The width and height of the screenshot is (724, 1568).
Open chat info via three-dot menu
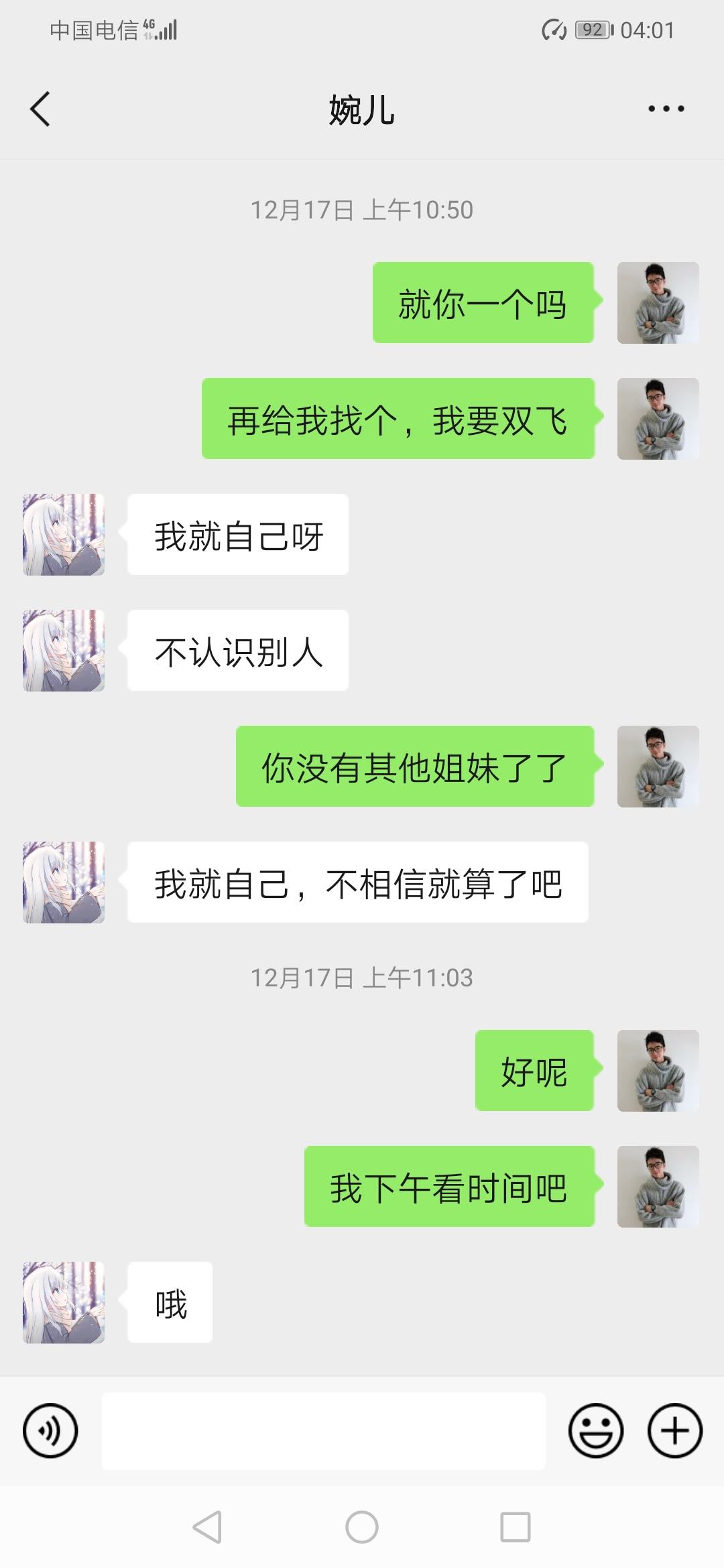pyautogui.click(x=666, y=109)
